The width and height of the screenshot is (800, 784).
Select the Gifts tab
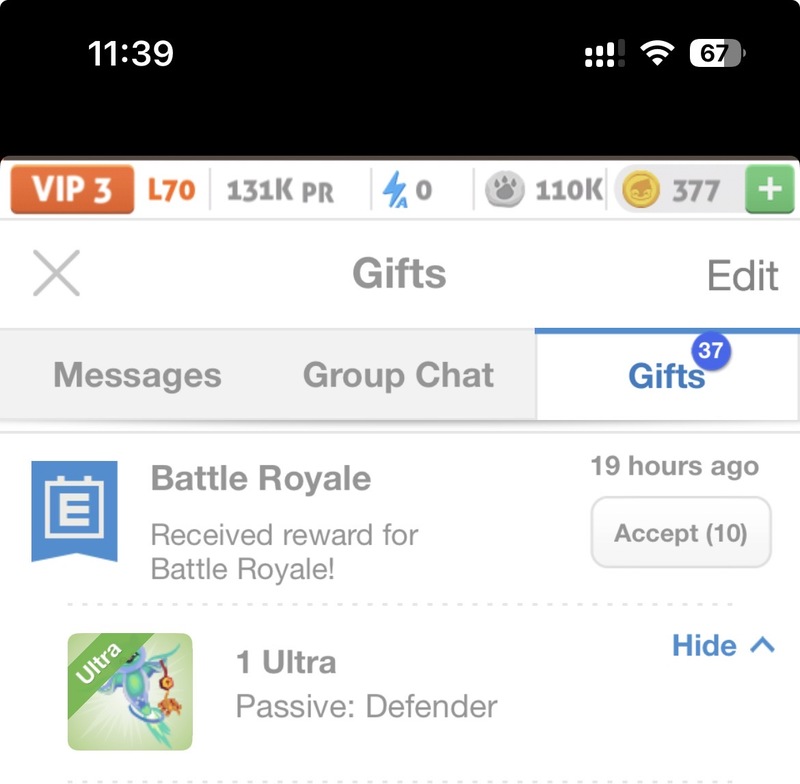(x=666, y=376)
